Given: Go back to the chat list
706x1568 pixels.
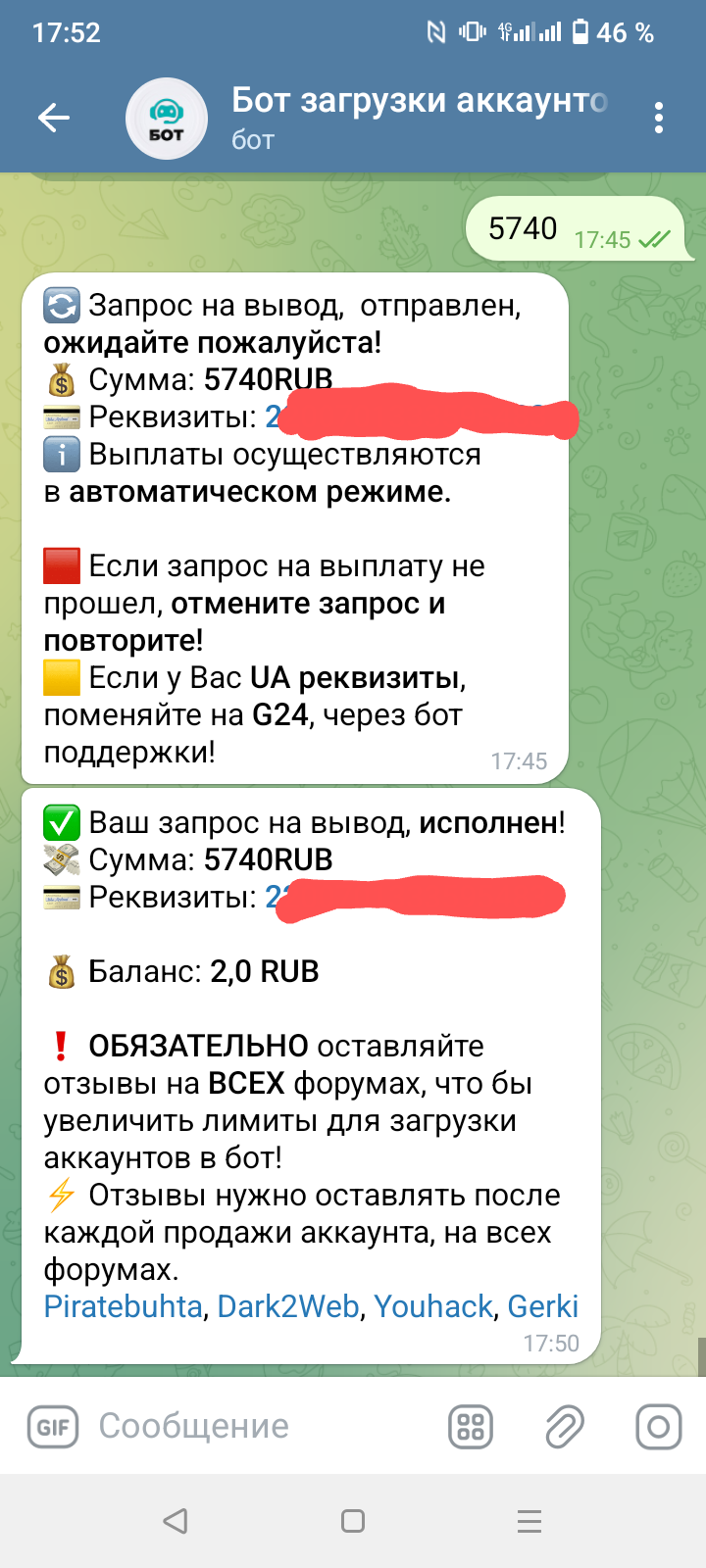Looking at the screenshot, I should tap(54, 119).
